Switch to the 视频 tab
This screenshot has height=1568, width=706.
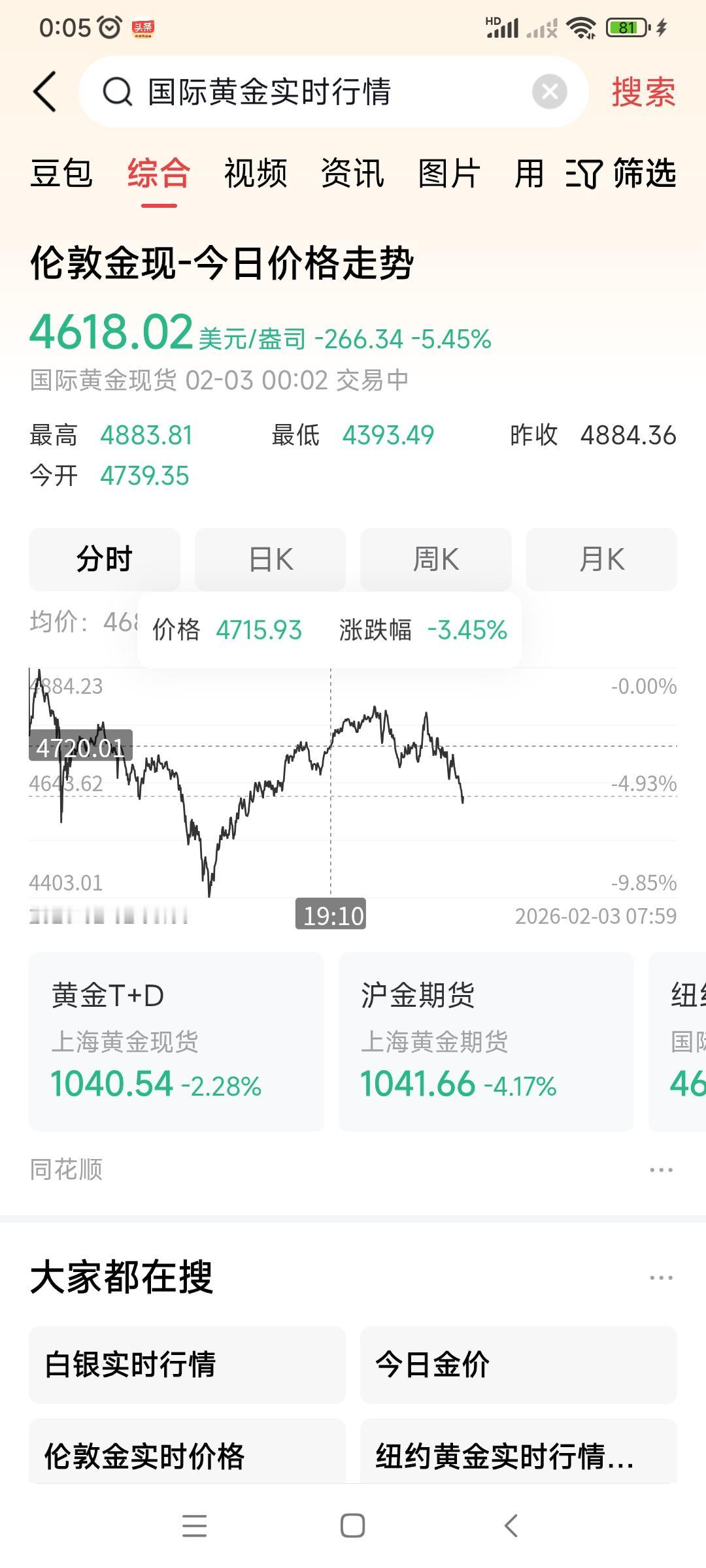(x=255, y=174)
